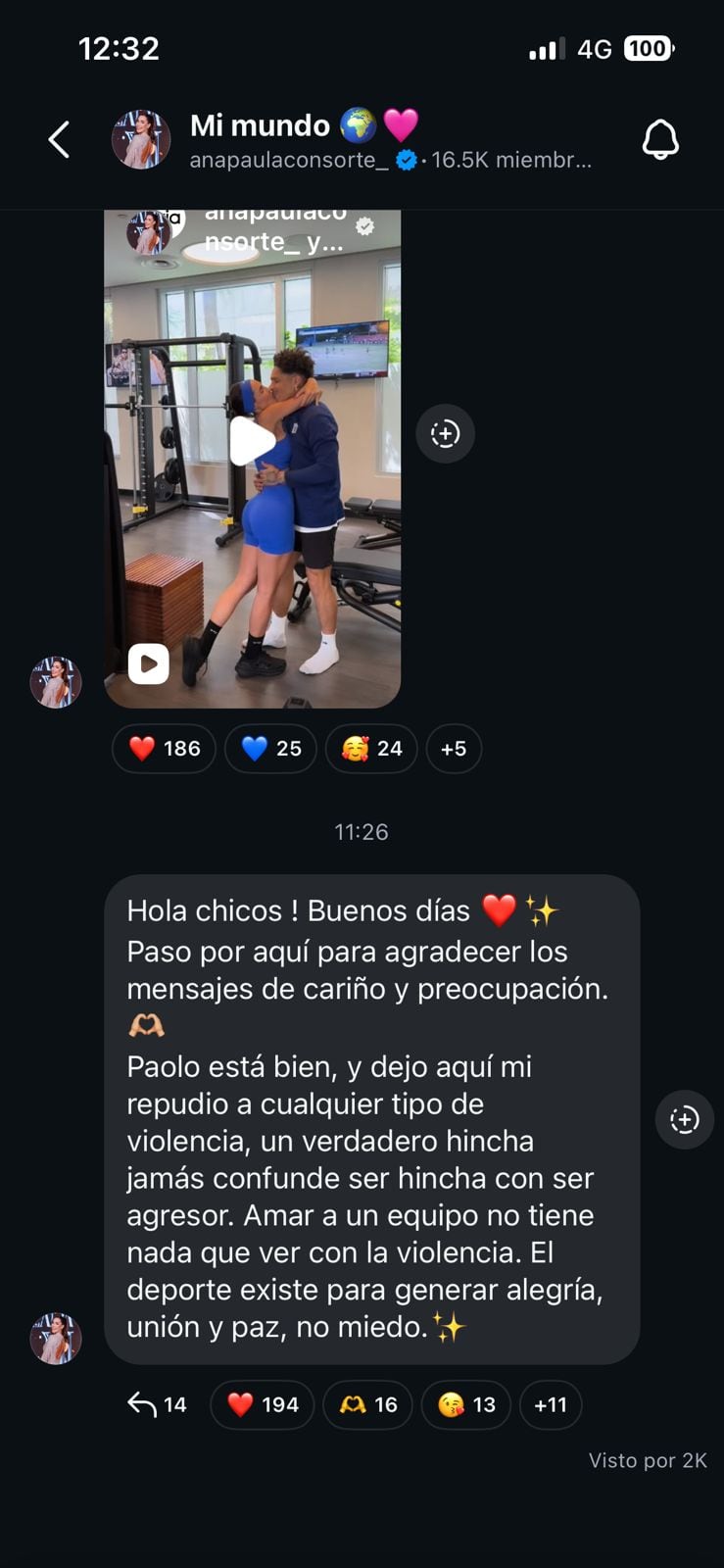724x1568 pixels.
Task: Expand the truncated member count text
Action: tap(509, 160)
